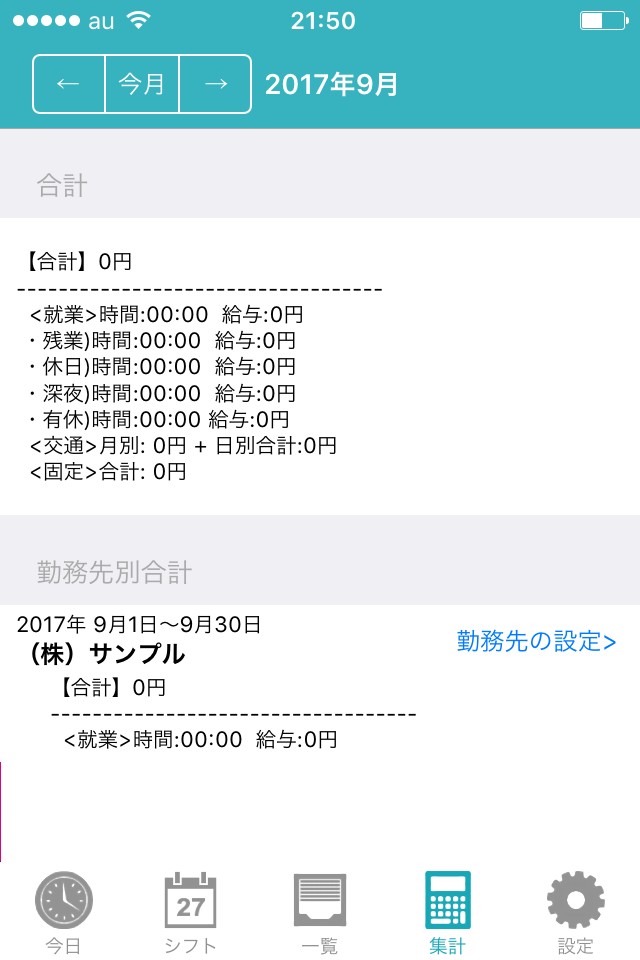This screenshot has height=960, width=640.
Task: Switch to the シフト tab
Action: (191, 912)
